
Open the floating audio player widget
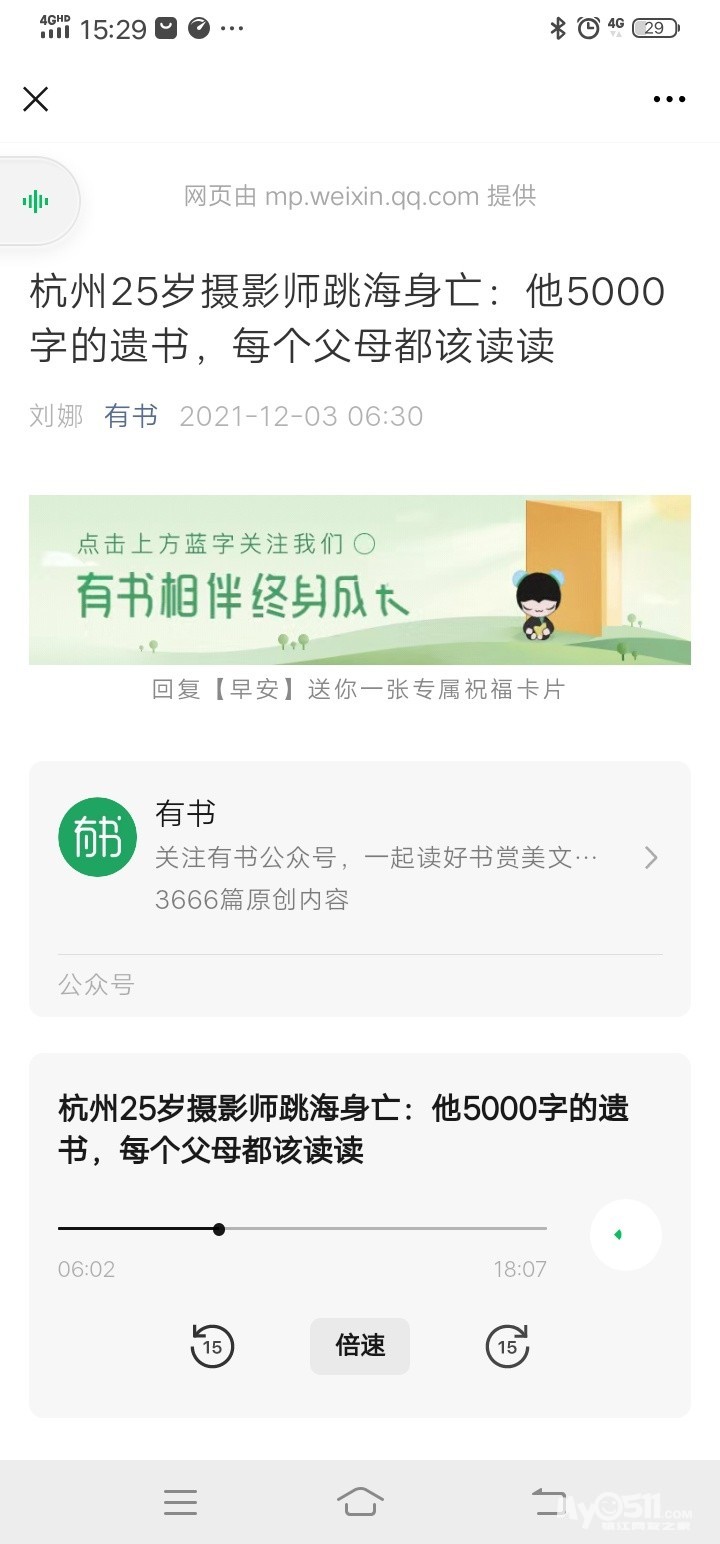coord(36,202)
